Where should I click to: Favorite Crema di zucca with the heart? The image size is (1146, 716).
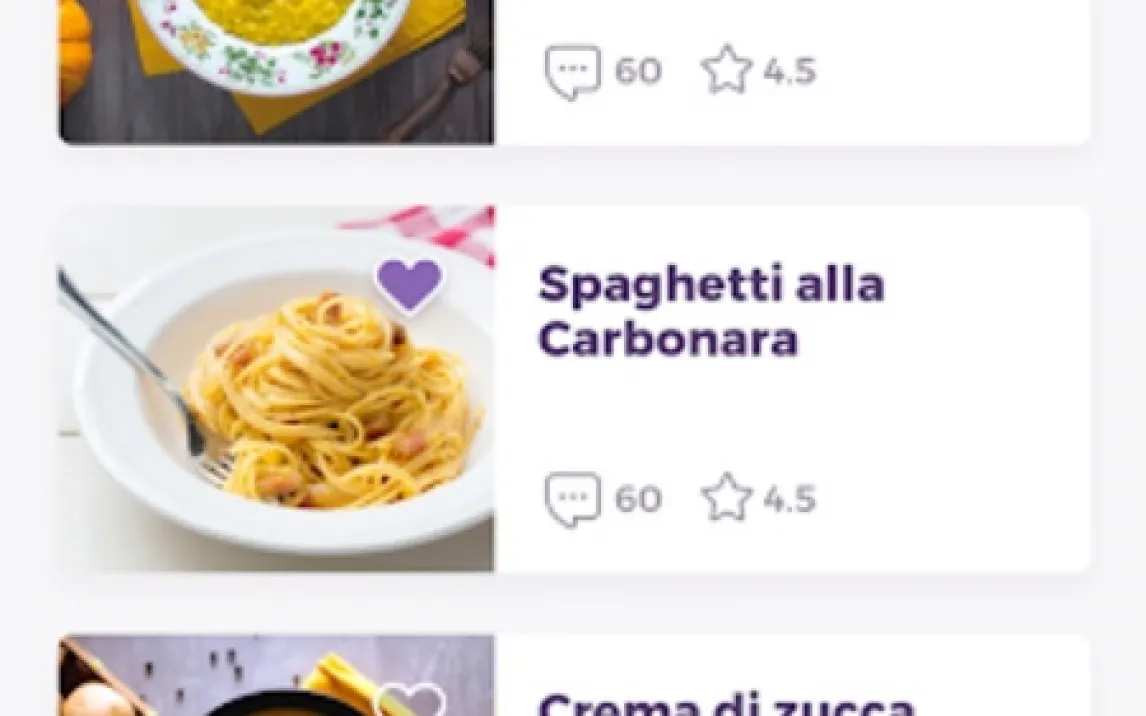point(410,702)
